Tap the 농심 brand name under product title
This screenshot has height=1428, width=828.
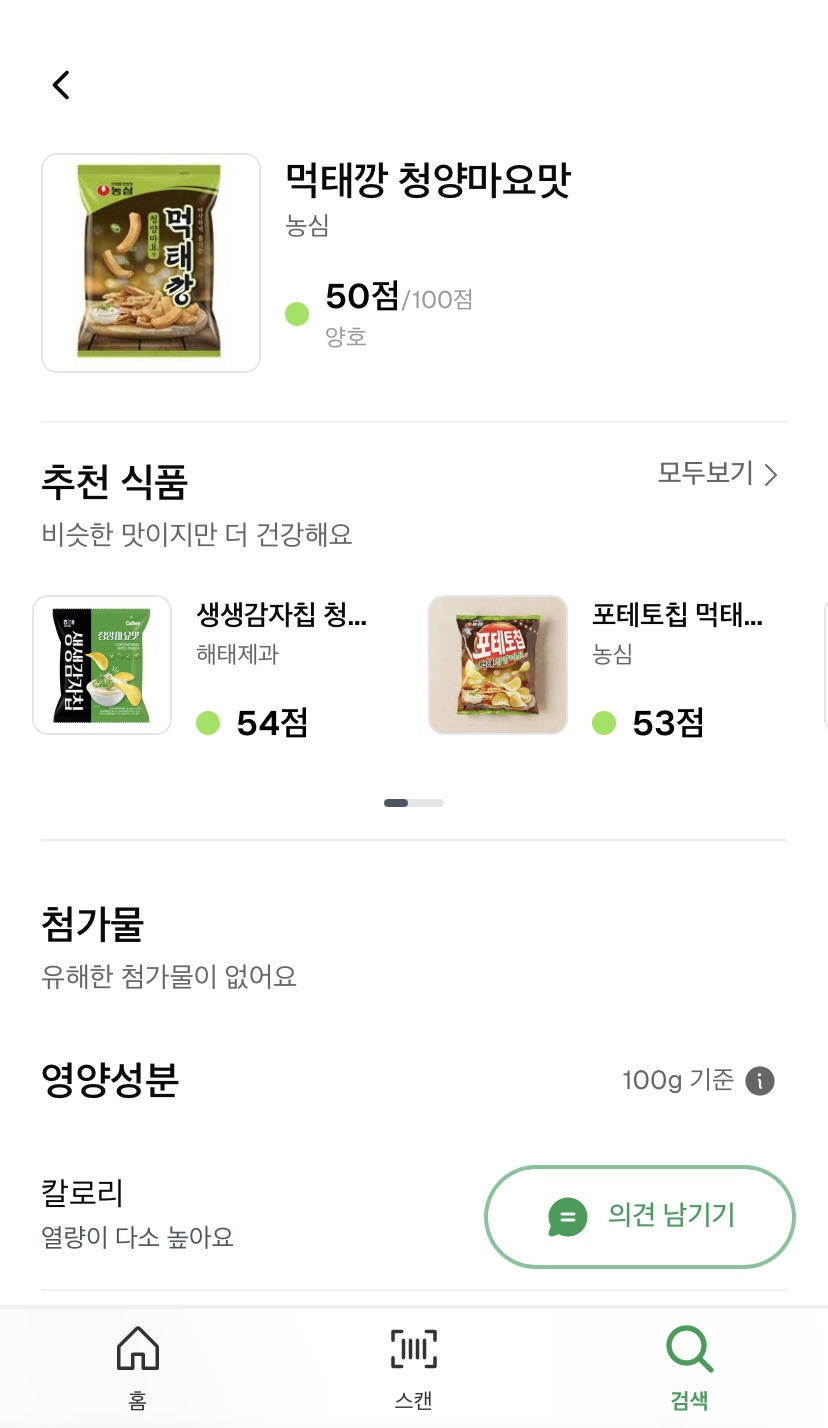coord(307,227)
